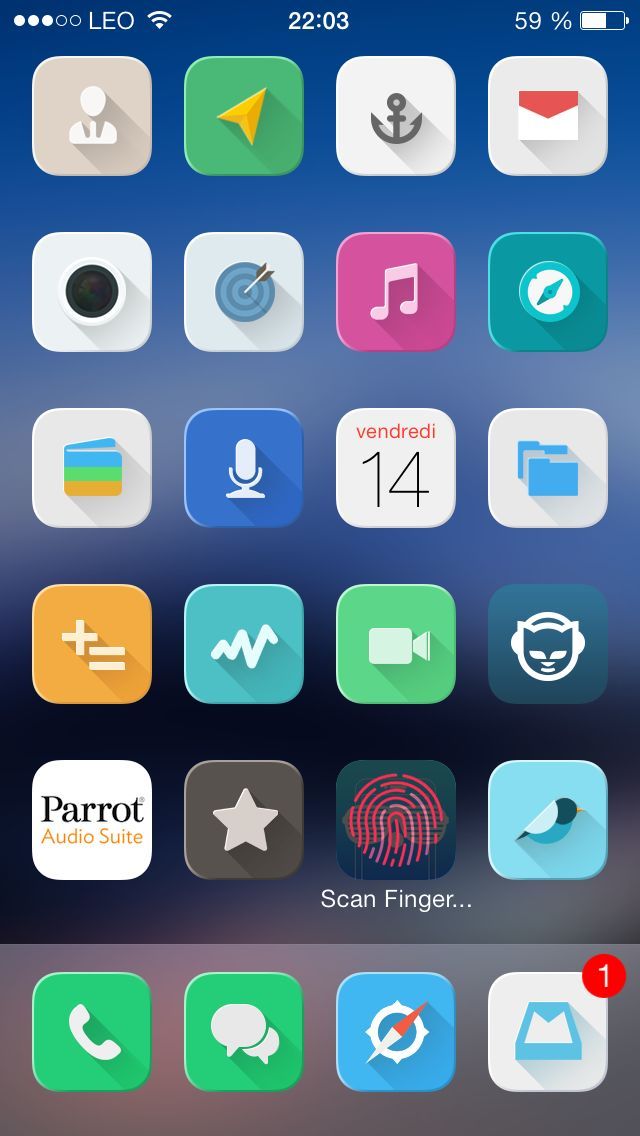Open the Passbook wallet app
640x1136 pixels.
(x=92, y=468)
